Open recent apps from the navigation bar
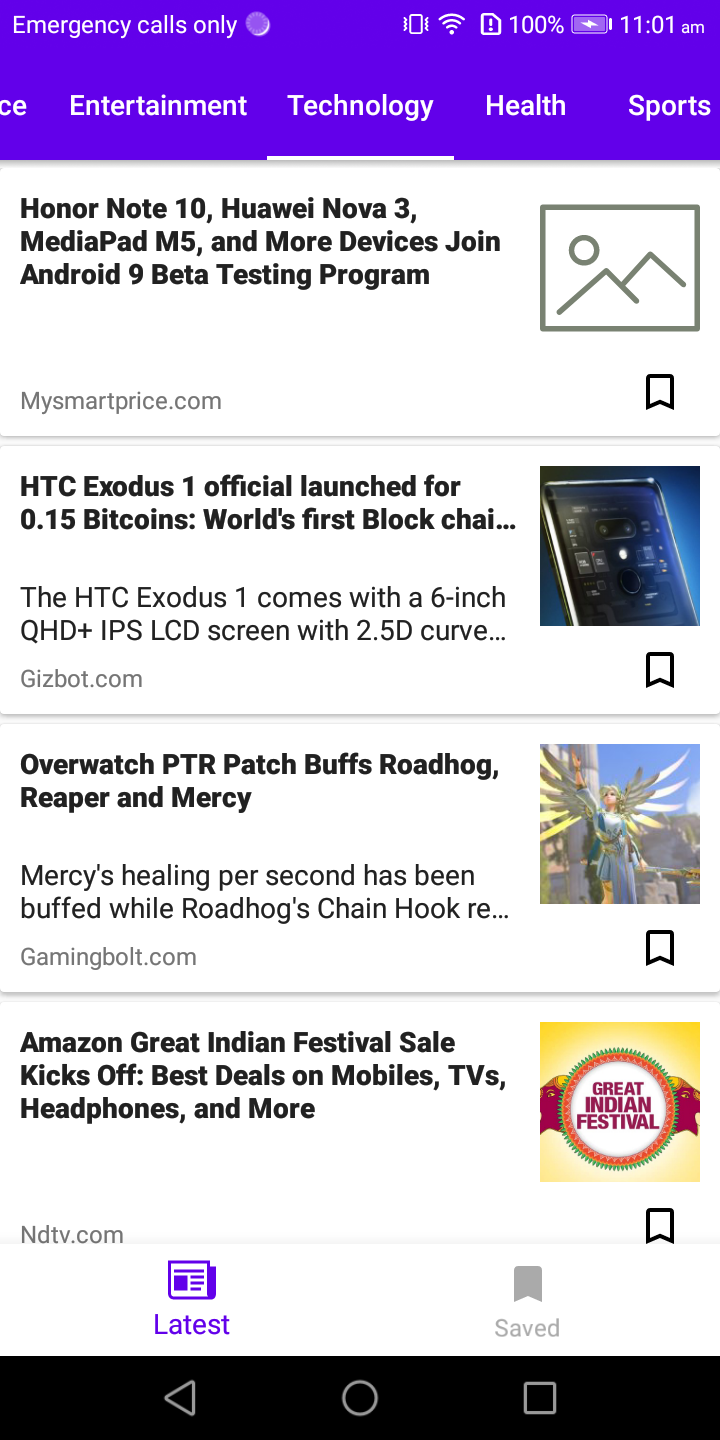 539,1398
